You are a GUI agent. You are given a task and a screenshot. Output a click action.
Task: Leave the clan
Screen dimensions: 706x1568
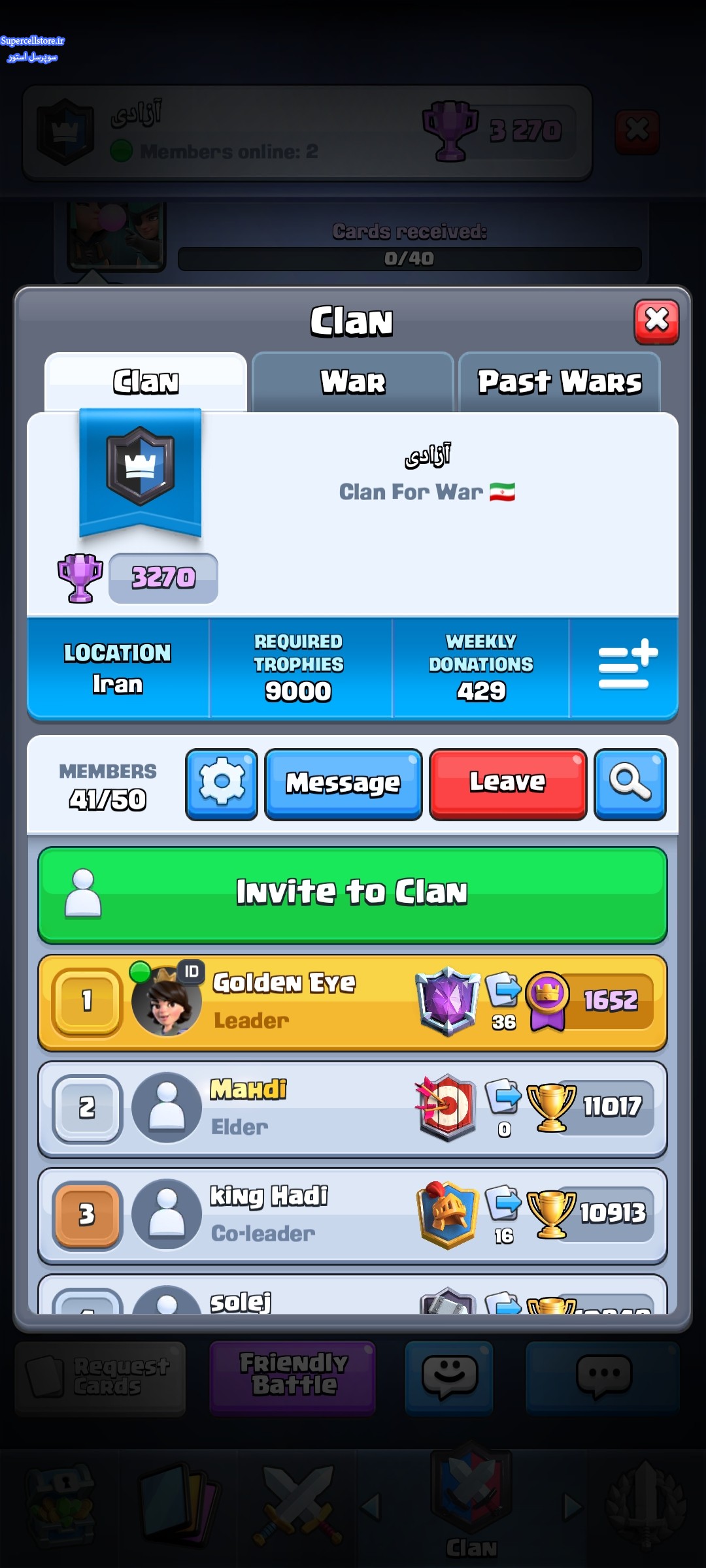point(508,784)
